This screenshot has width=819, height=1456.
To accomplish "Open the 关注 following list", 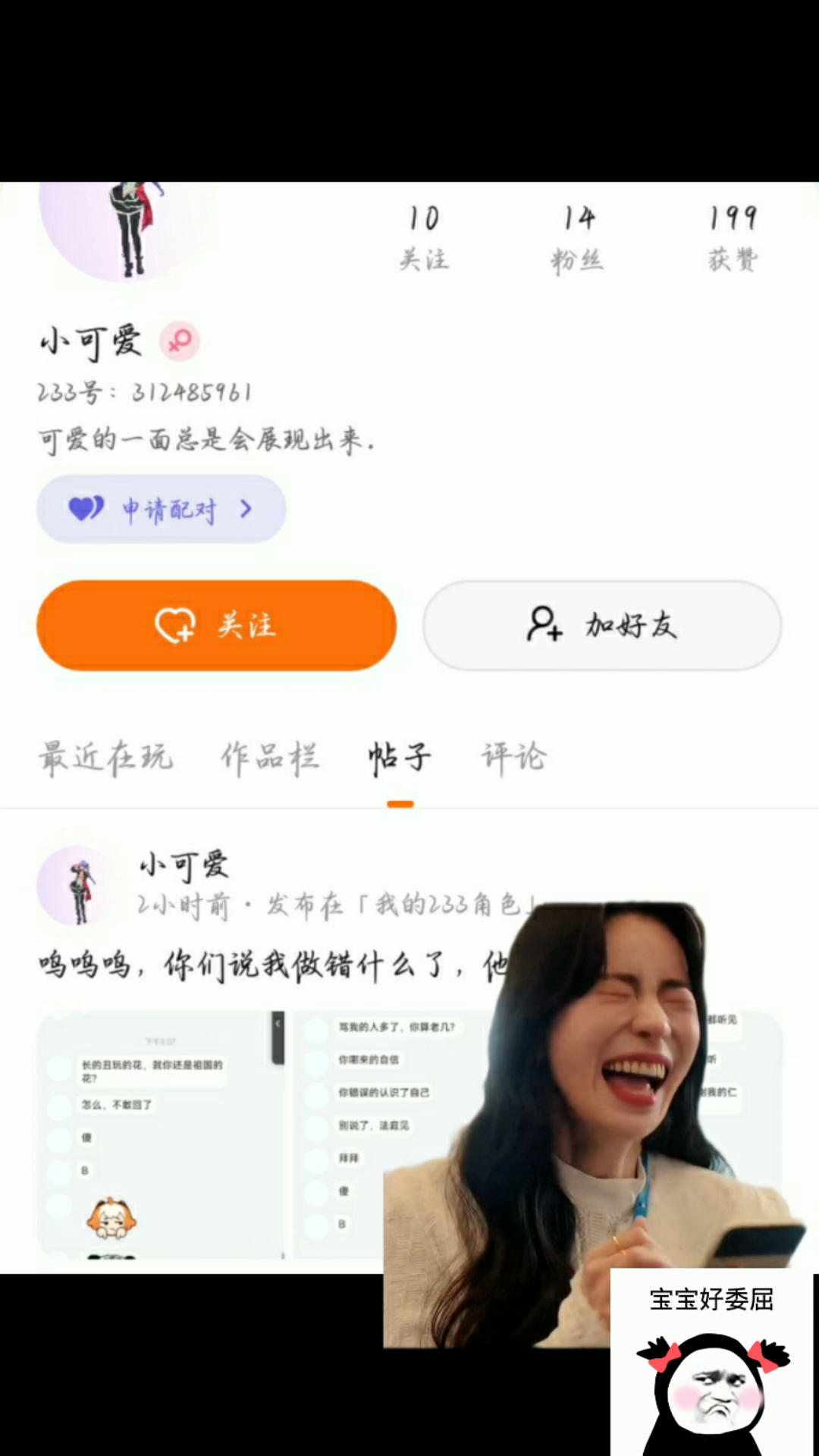I will click(424, 238).
